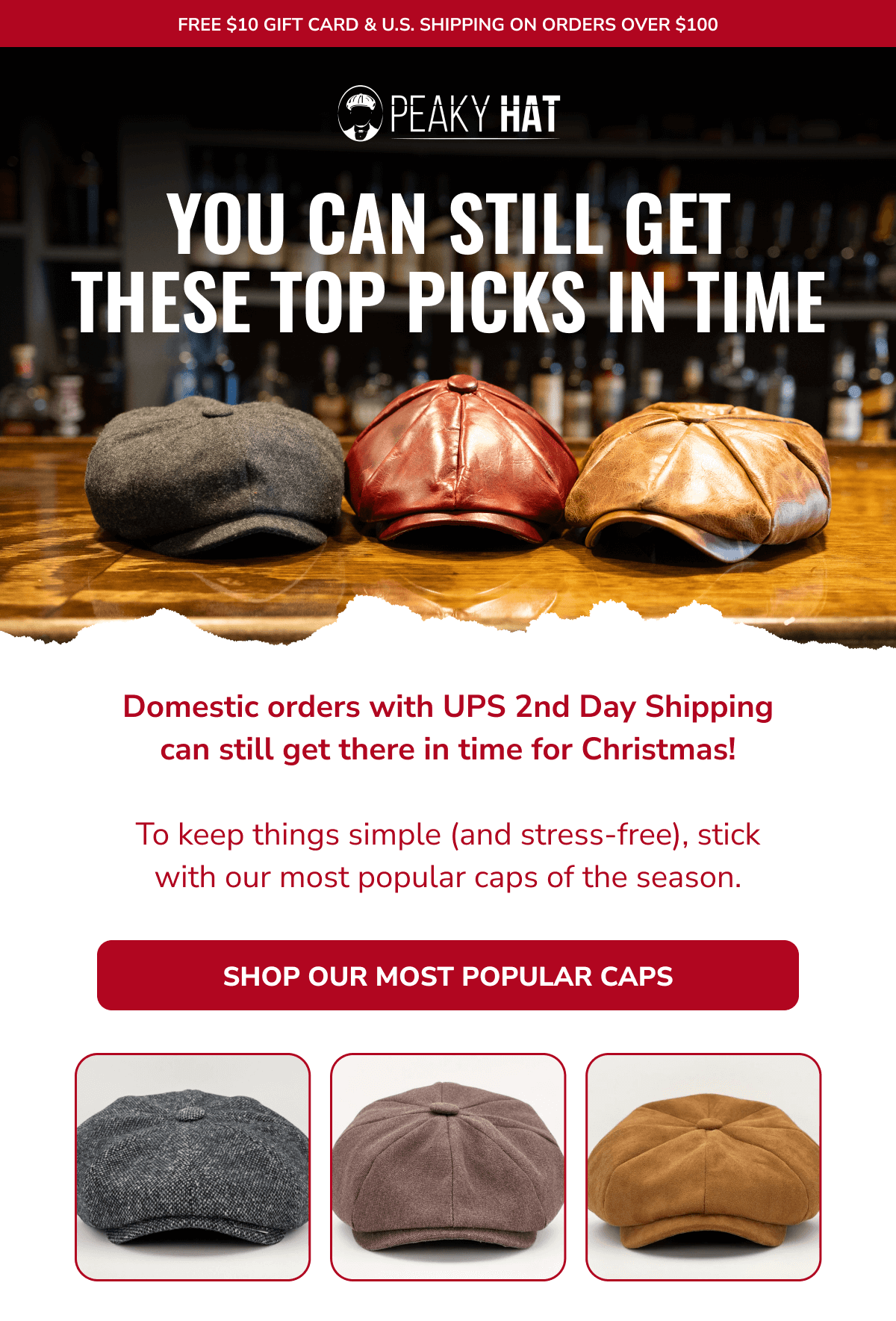This screenshot has width=896, height=1321.
Task: View the mauve brown cap product tile
Action: 448,1166
